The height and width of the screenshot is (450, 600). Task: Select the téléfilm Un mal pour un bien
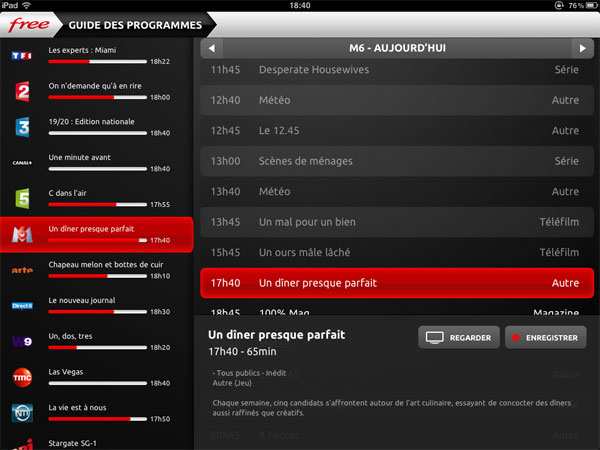point(395,222)
